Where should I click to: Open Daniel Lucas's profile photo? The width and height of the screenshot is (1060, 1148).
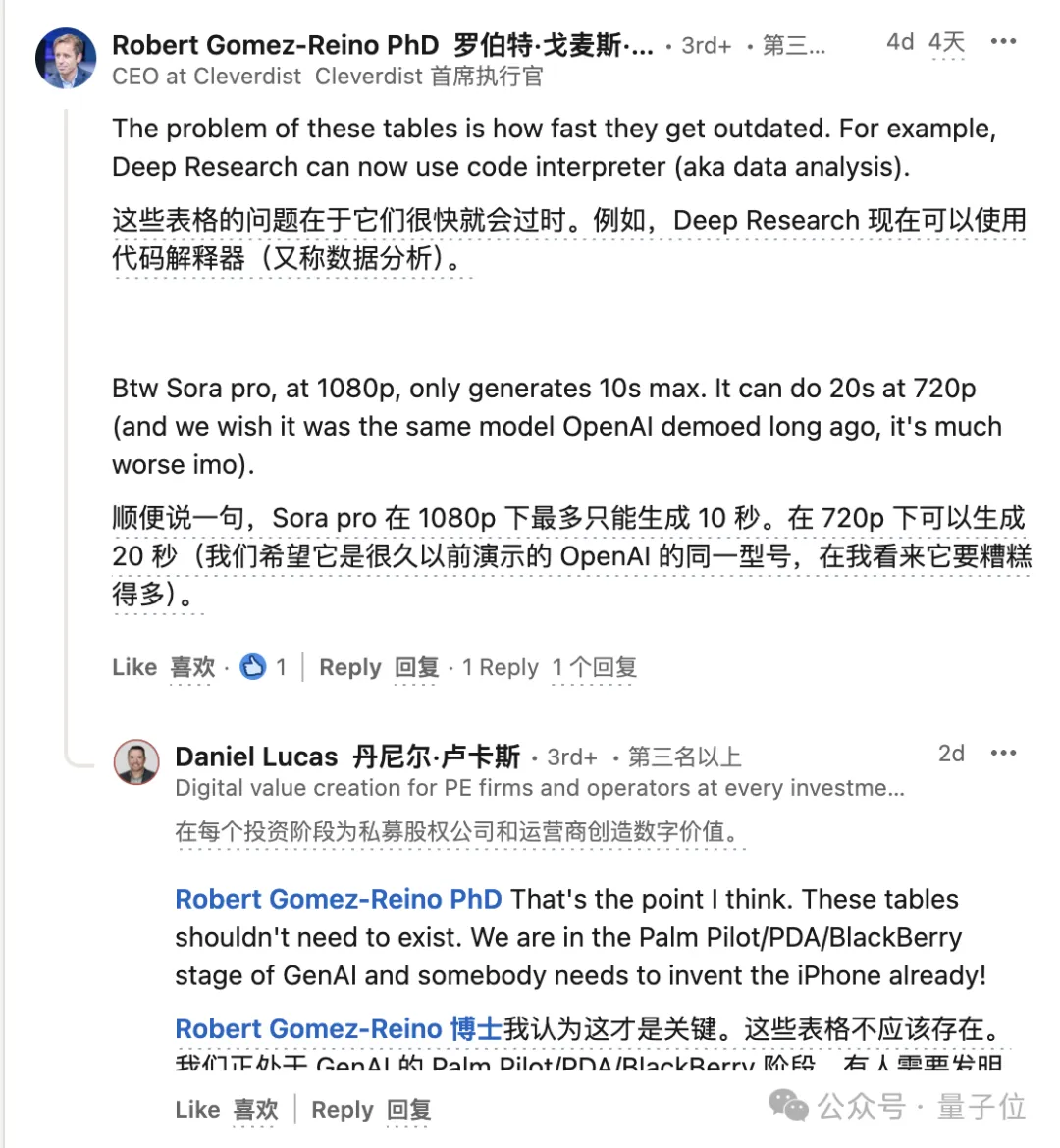[x=136, y=761]
